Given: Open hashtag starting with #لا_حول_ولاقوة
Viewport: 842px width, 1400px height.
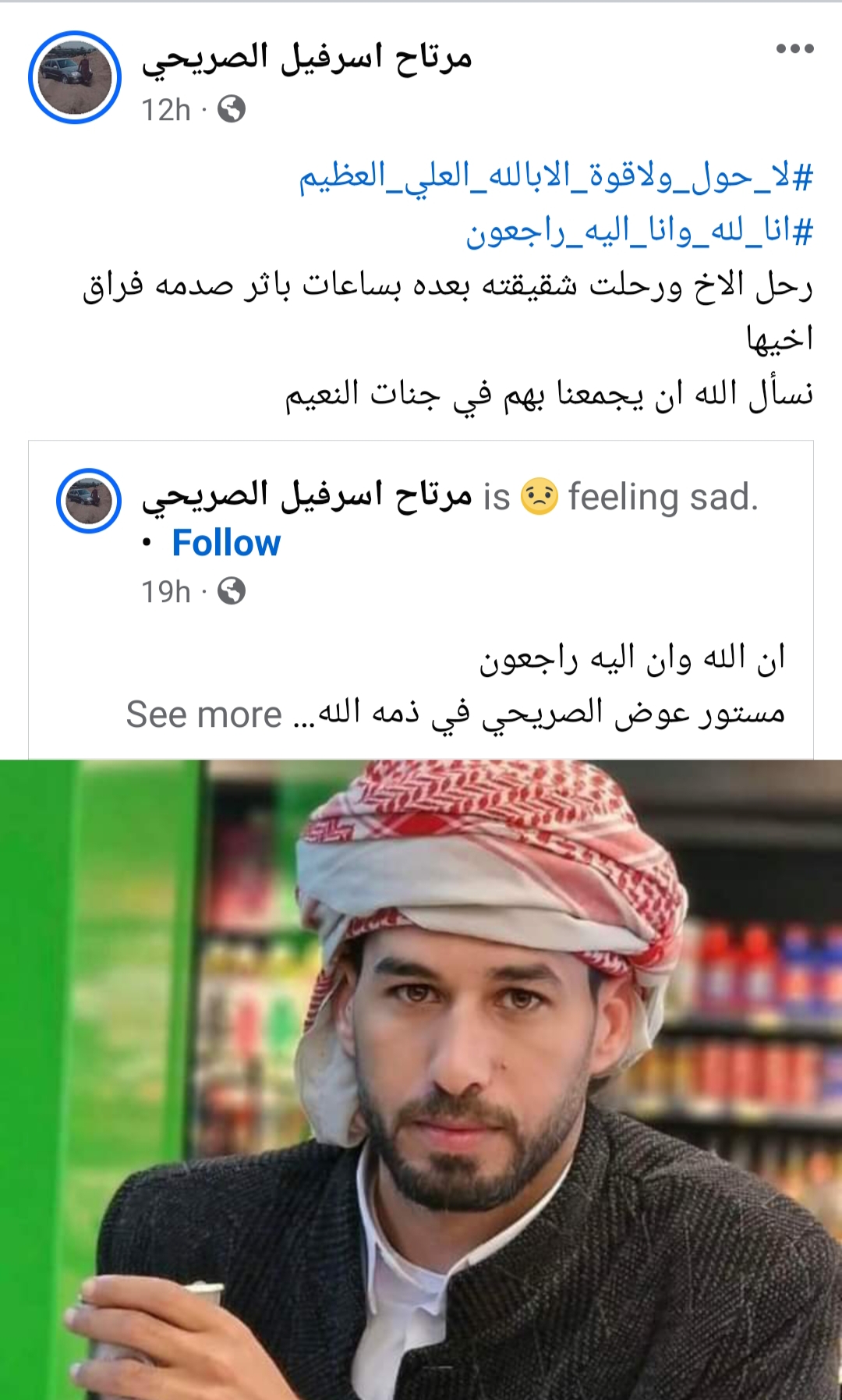Looking at the screenshot, I should click(556, 176).
